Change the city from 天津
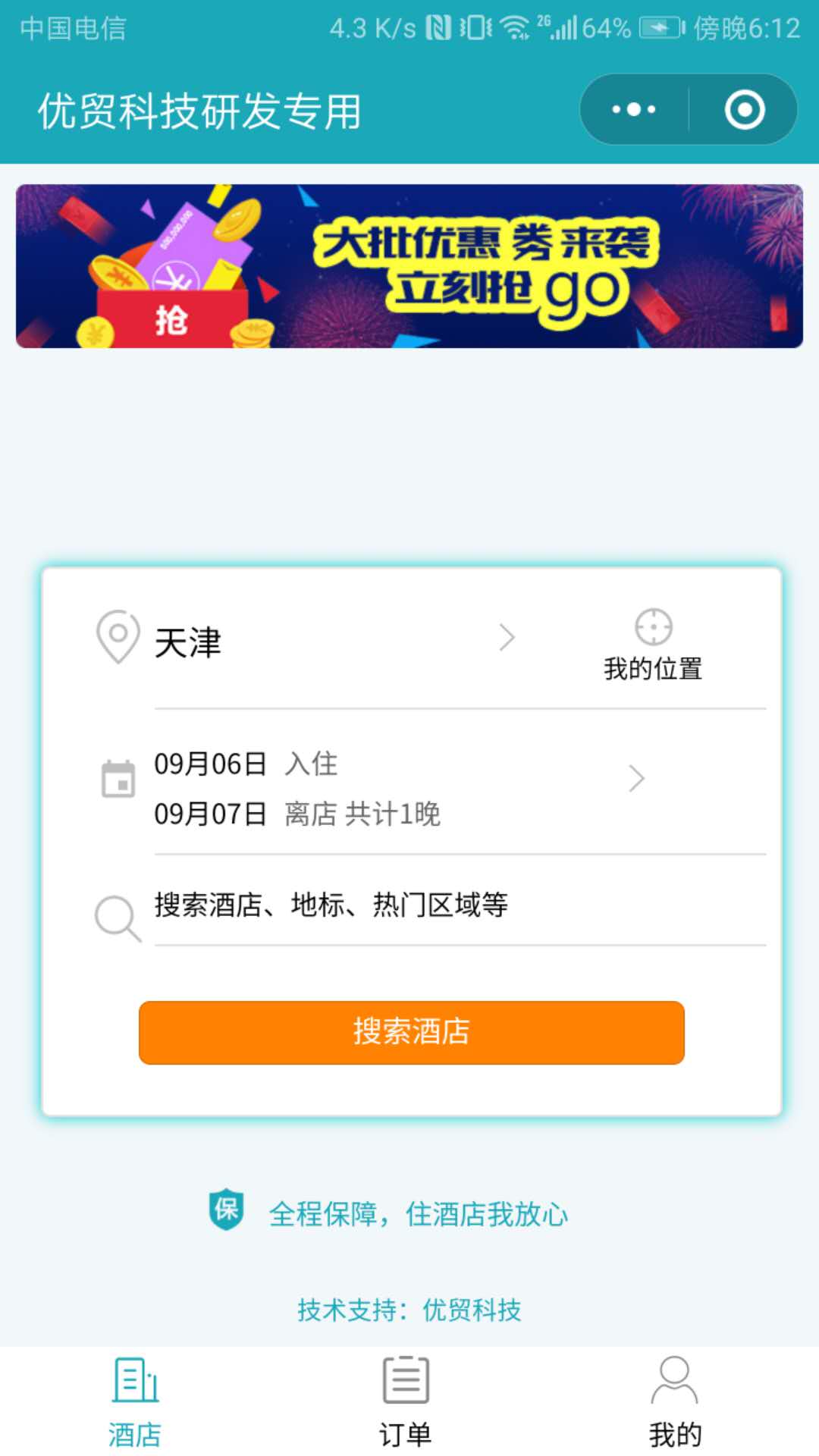819x1456 pixels. 318,641
